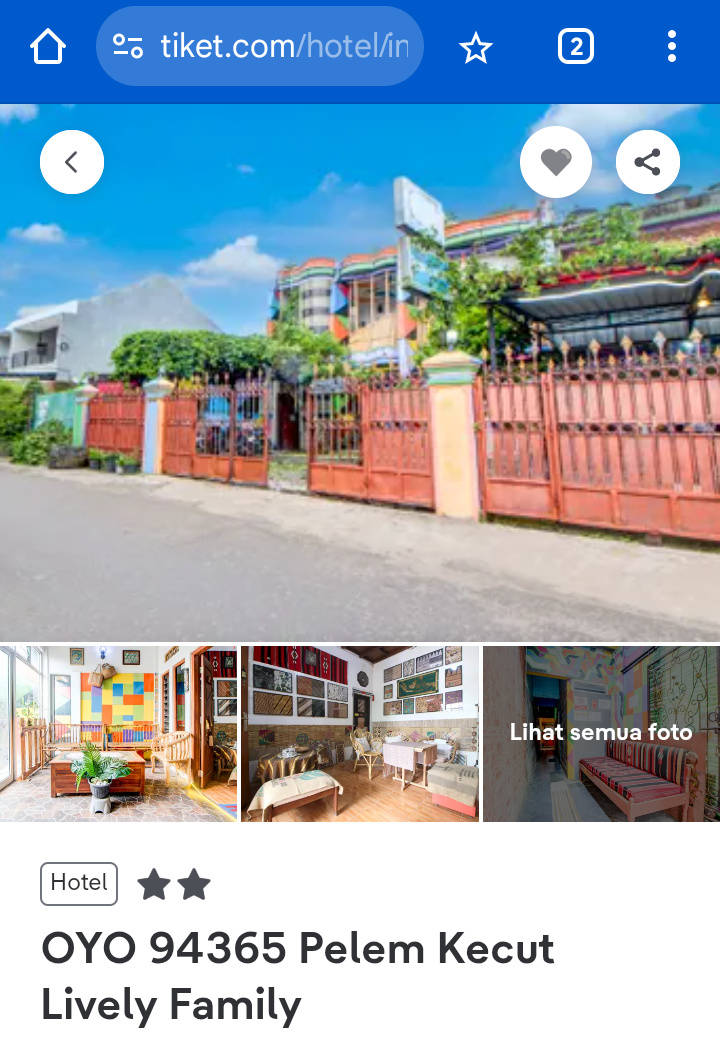Open the tab switcher showing 2 tabs
Viewport: 720px width, 1037px height.
(x=576, y=47)
